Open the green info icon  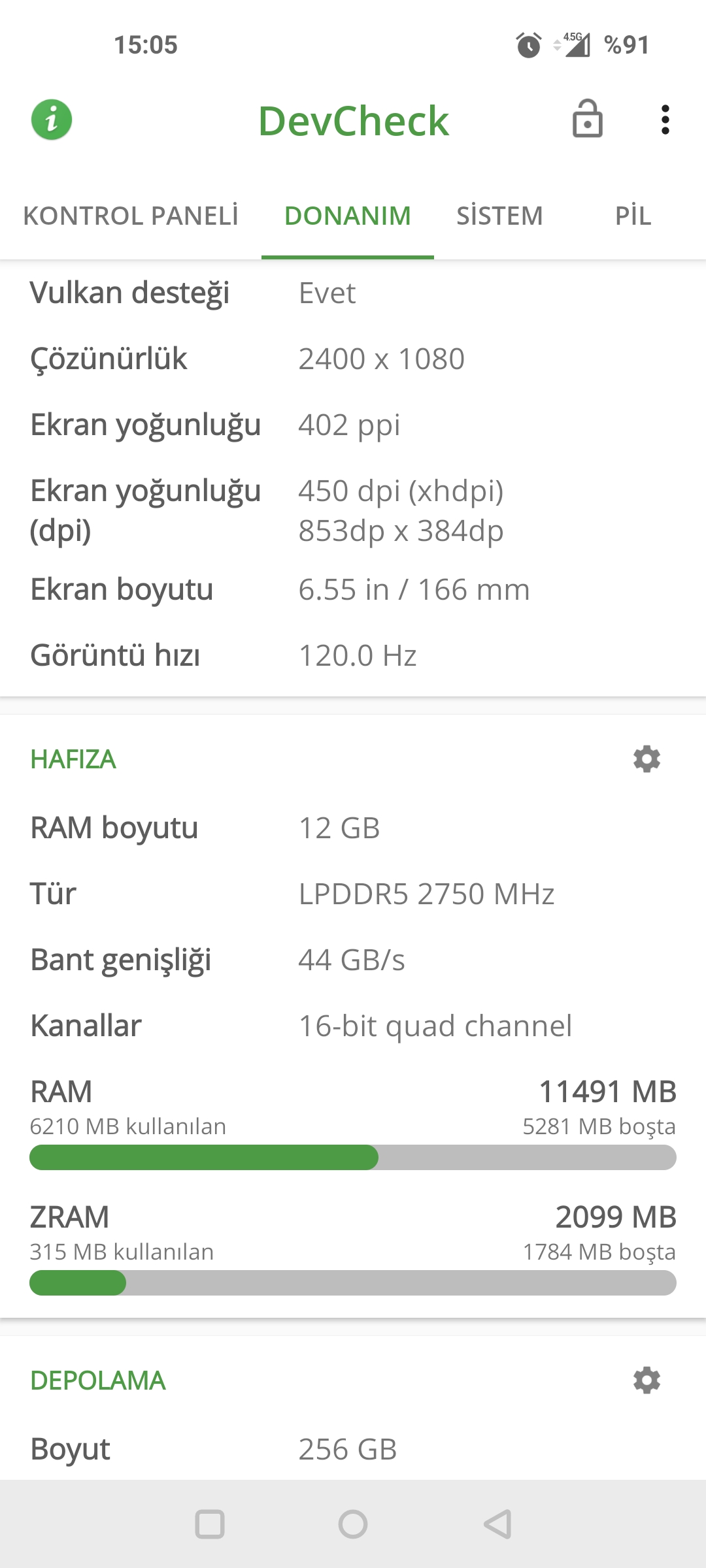pos(52,120)
